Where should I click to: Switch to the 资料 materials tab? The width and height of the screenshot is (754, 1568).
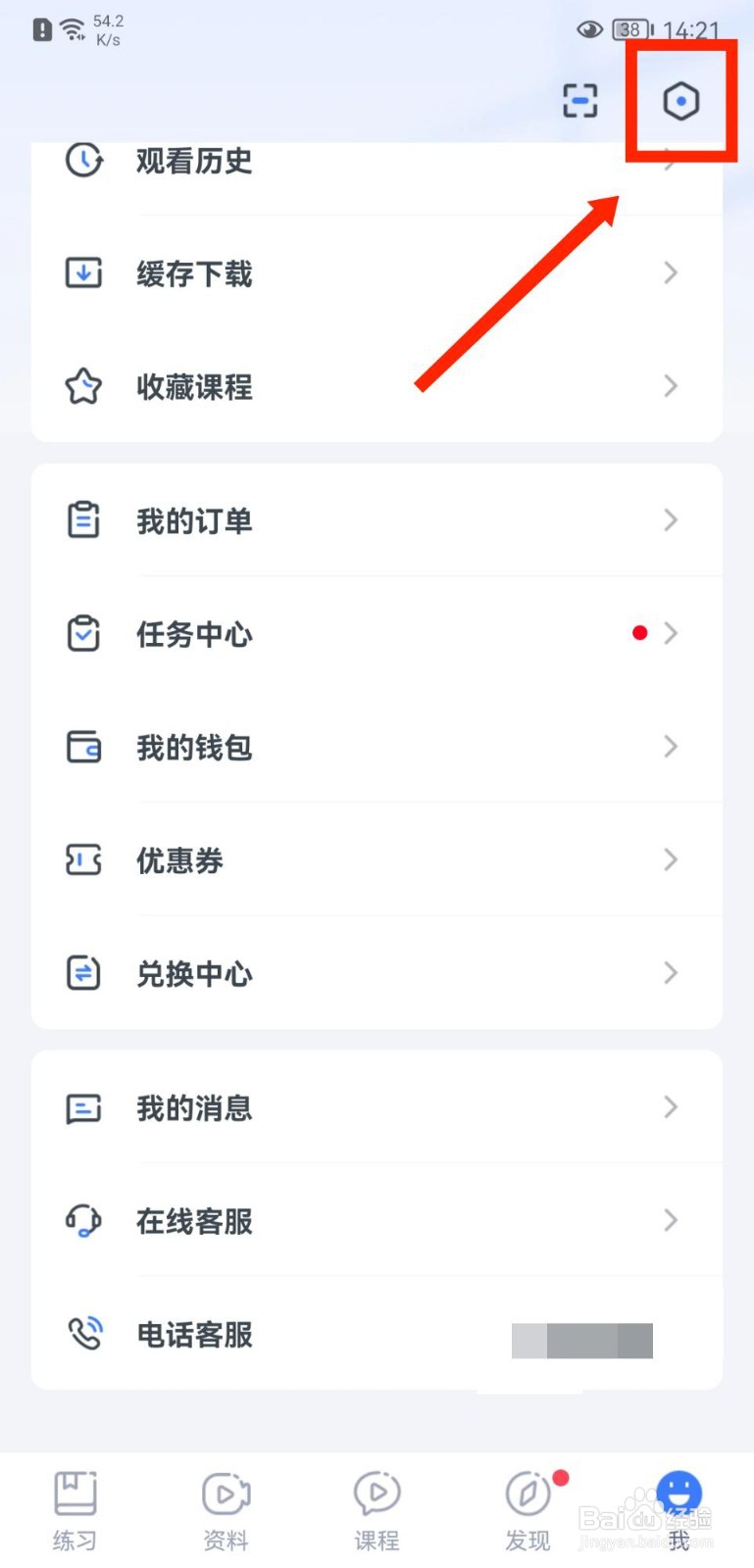click(226, 1511)
